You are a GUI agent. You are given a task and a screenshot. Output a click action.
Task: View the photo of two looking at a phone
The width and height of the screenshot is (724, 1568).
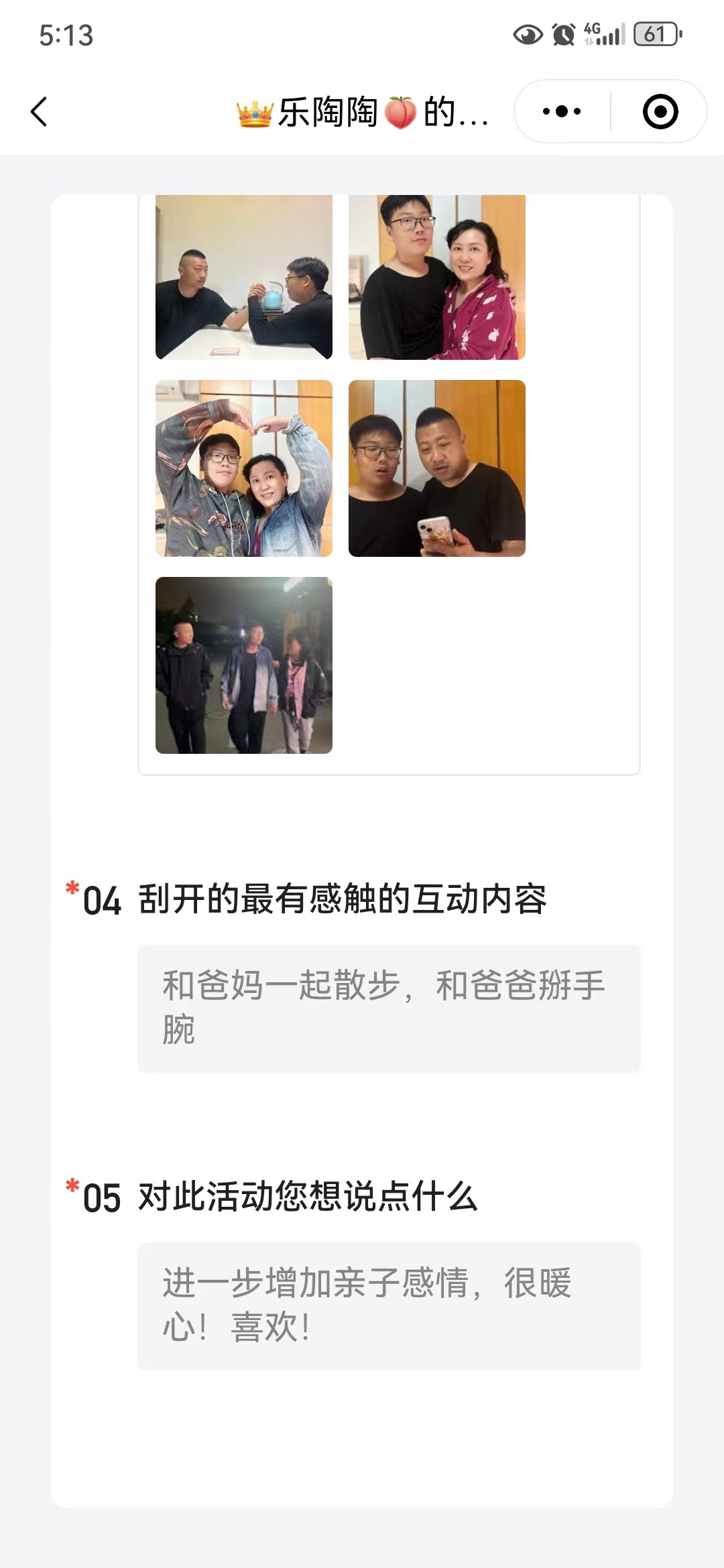pyautogui.click(x=437, y=468)
